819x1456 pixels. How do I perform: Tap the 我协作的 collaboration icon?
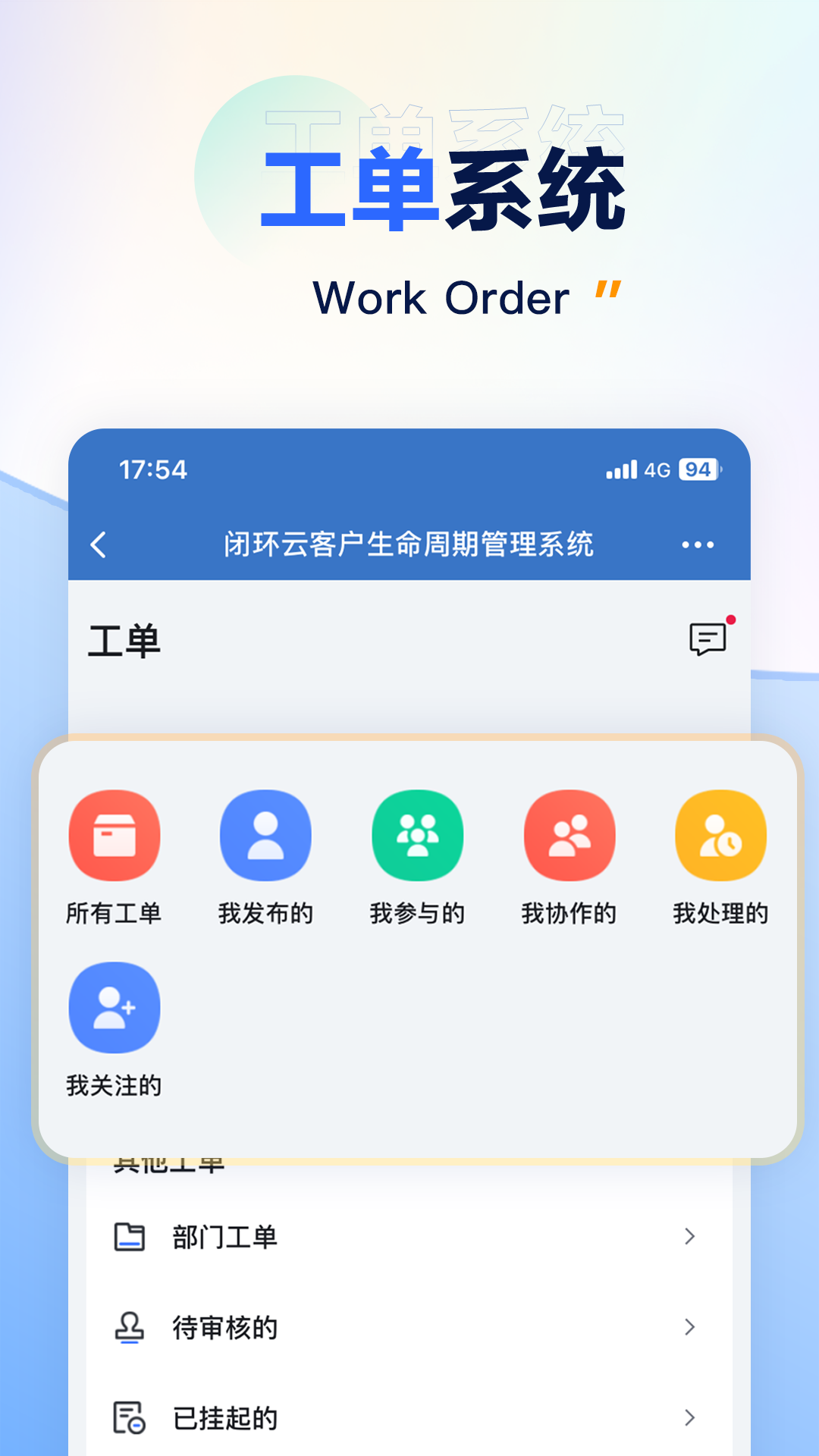tap(570, 834)
